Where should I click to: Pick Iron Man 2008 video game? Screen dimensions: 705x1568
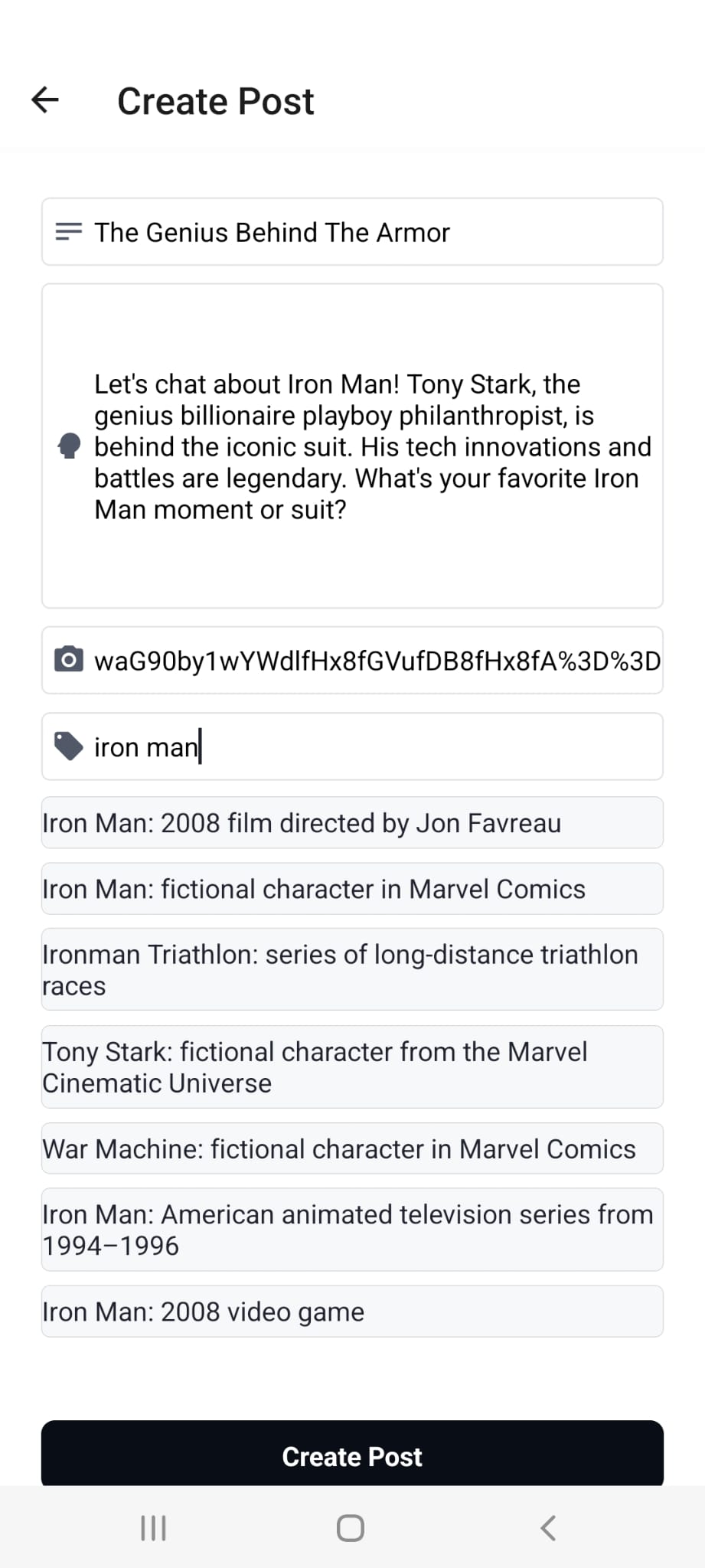(x=352, y=1312)
